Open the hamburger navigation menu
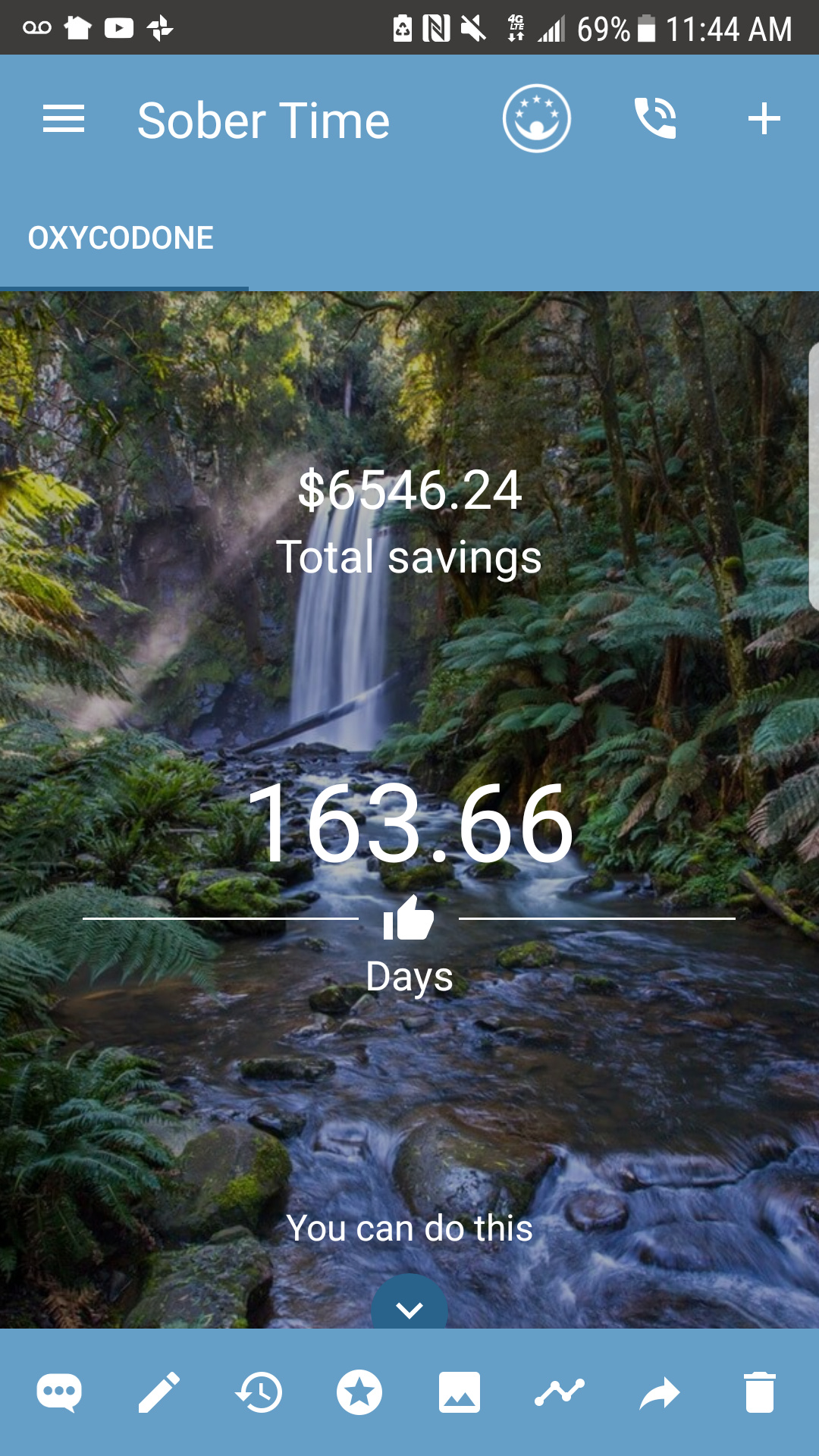Image resolution: width=819 pixels, height=1456 pixels. click(64, 119)
